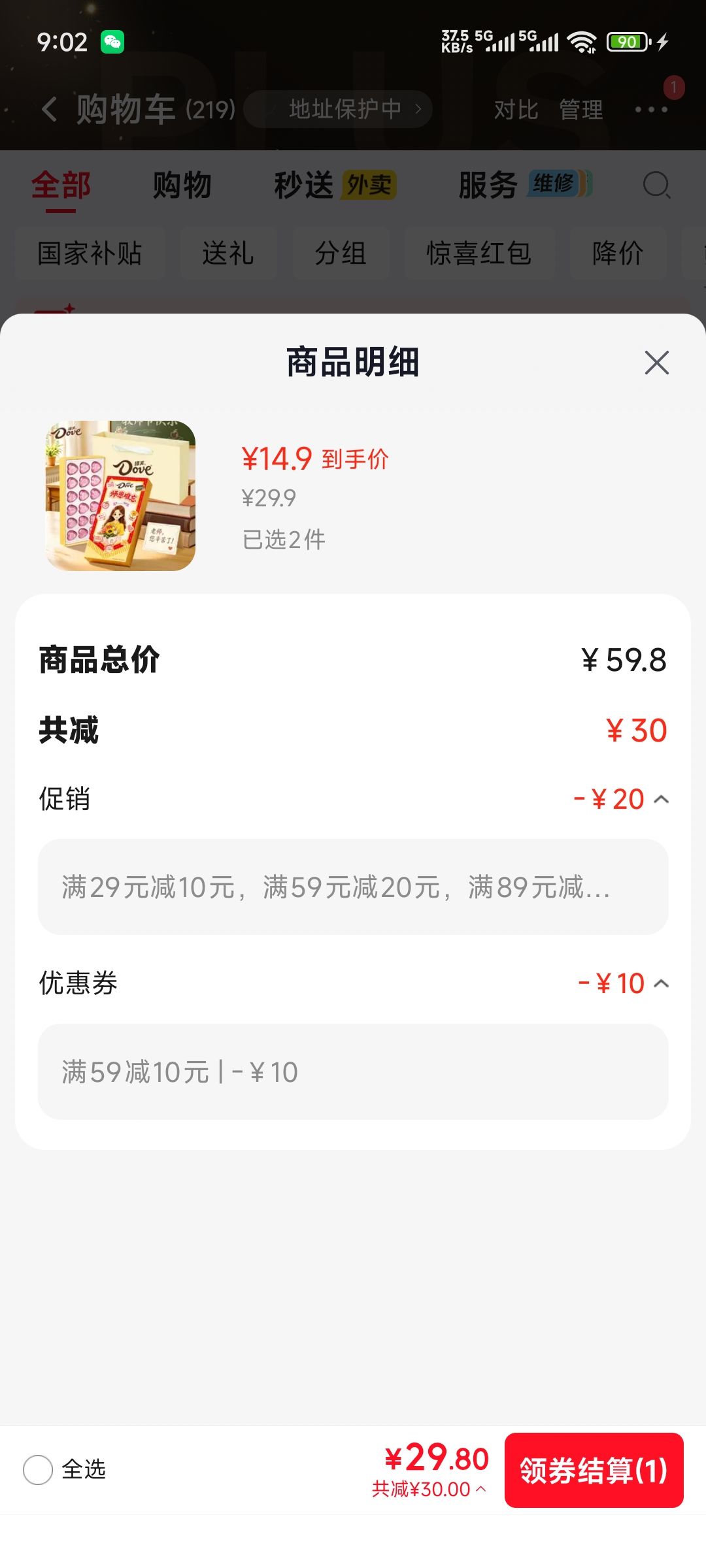Collapse the 促销 discount details
Image resolution: width=706 pixels, height=1568 pixels.
pos(662,799)
